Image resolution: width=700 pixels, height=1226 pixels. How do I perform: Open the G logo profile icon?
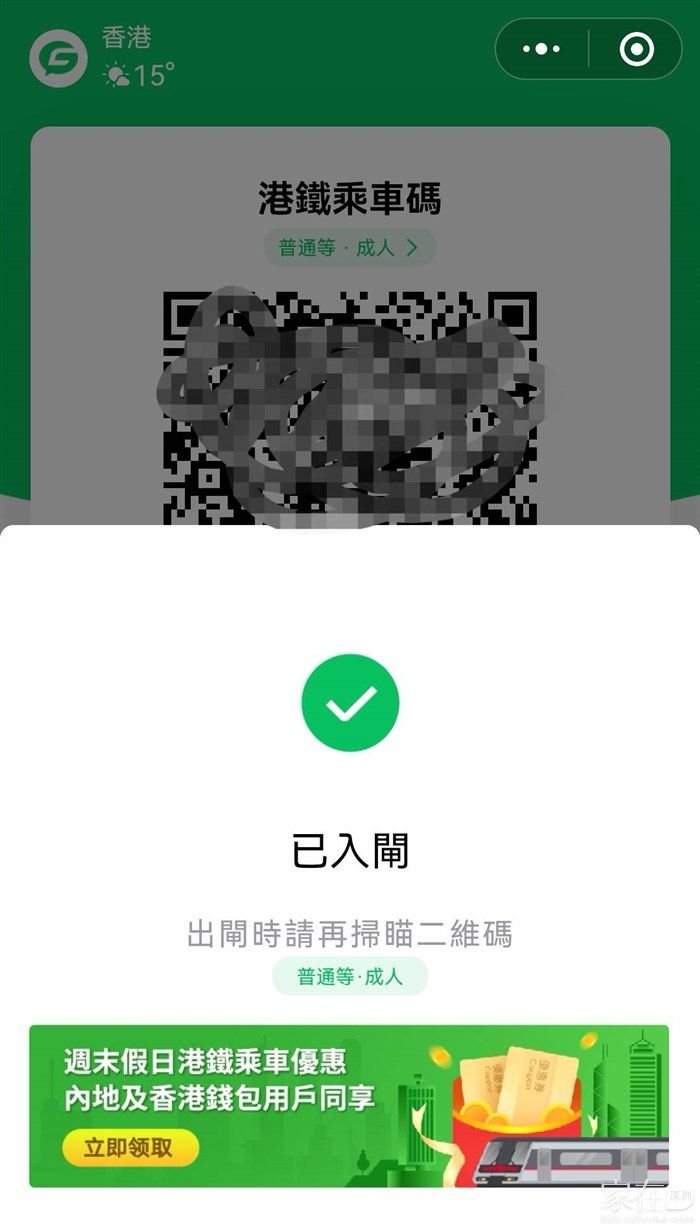58,58
